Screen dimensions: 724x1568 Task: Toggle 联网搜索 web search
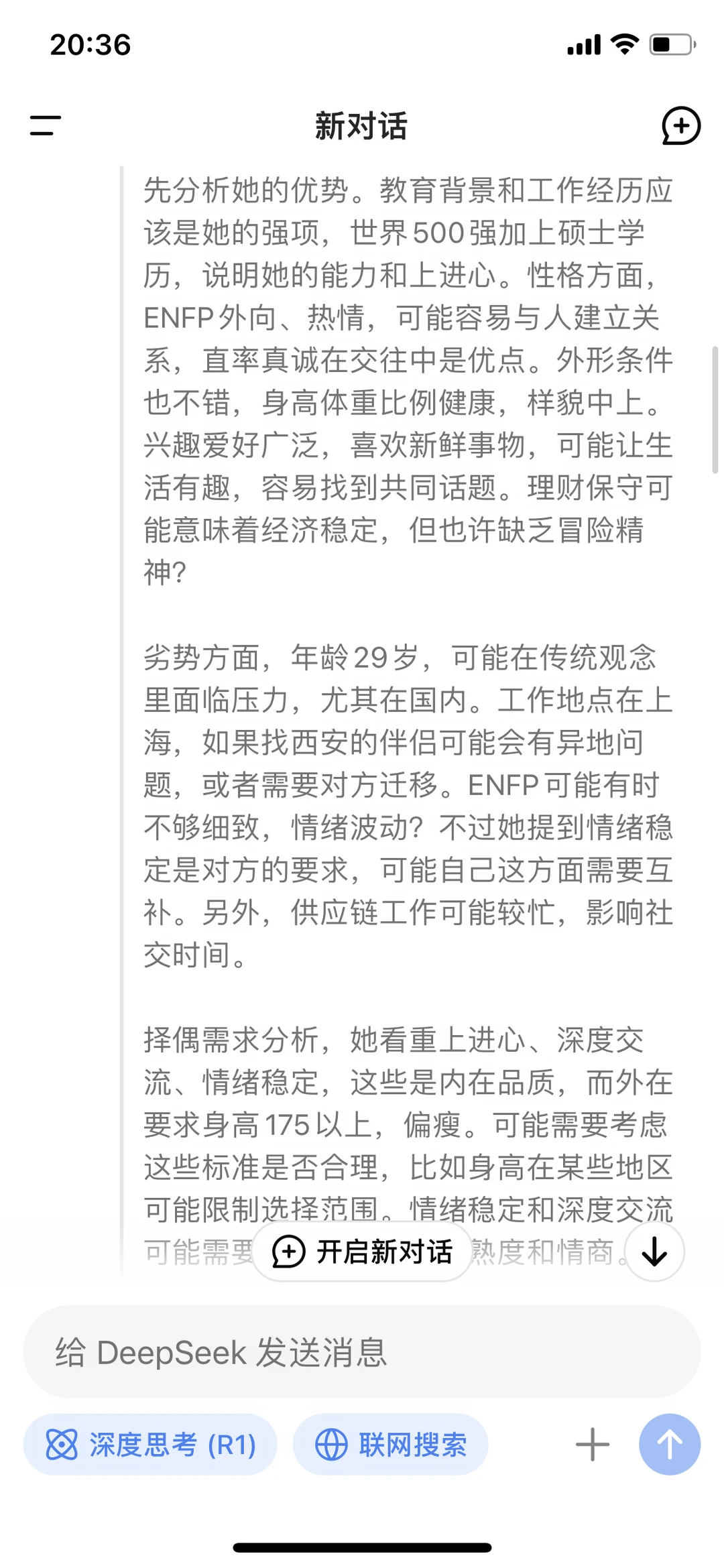coord(391,1445)
